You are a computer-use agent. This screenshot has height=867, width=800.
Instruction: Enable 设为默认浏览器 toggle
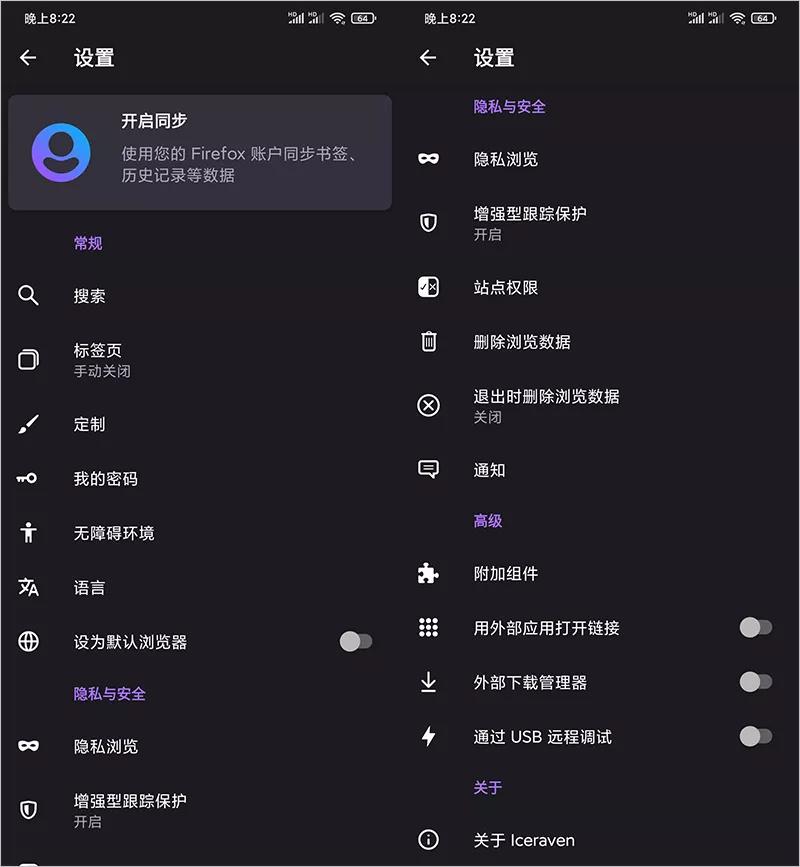(357, 640)
